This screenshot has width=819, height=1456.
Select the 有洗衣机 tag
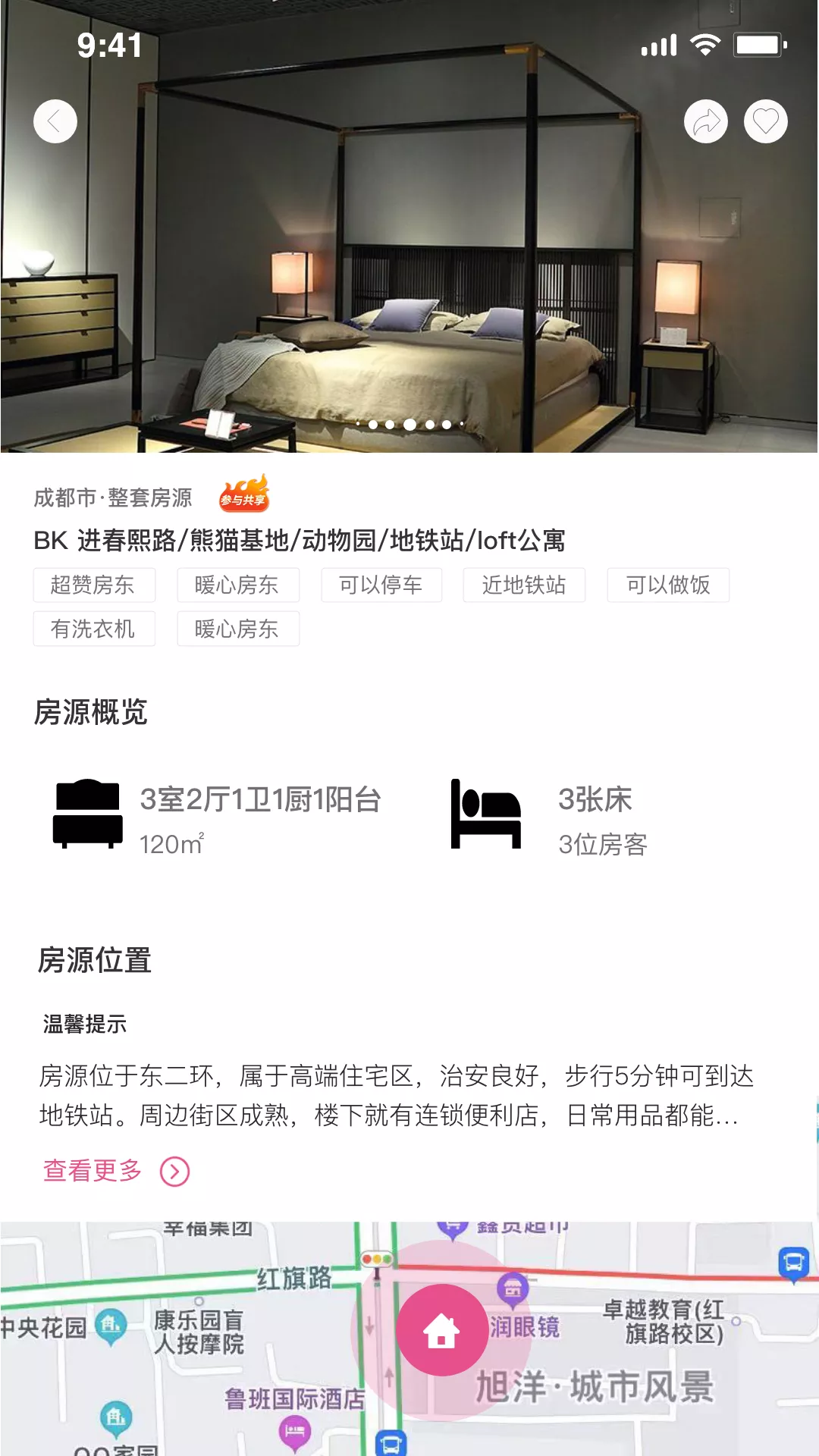pos(94,629)
